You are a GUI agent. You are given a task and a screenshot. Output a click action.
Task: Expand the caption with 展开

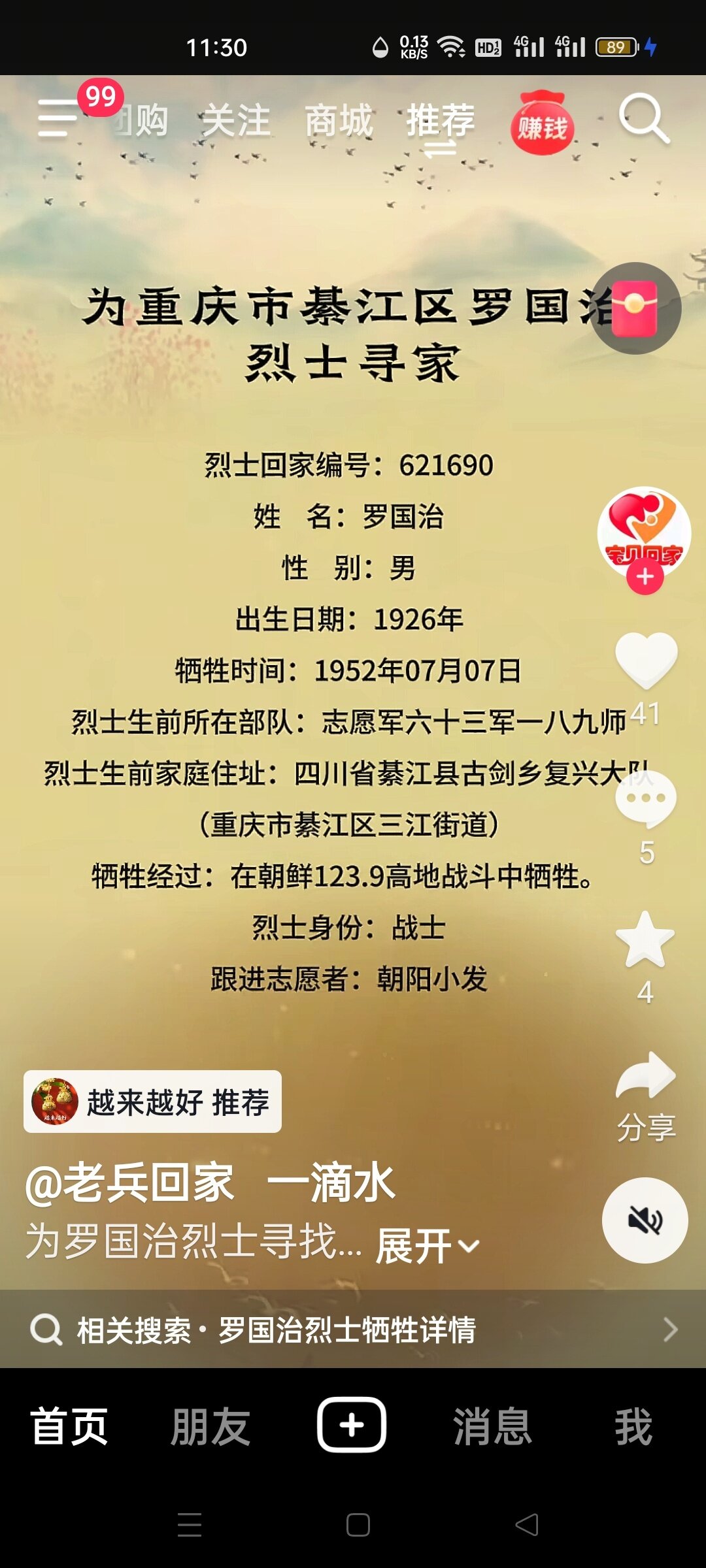(x=427, y=1246)
